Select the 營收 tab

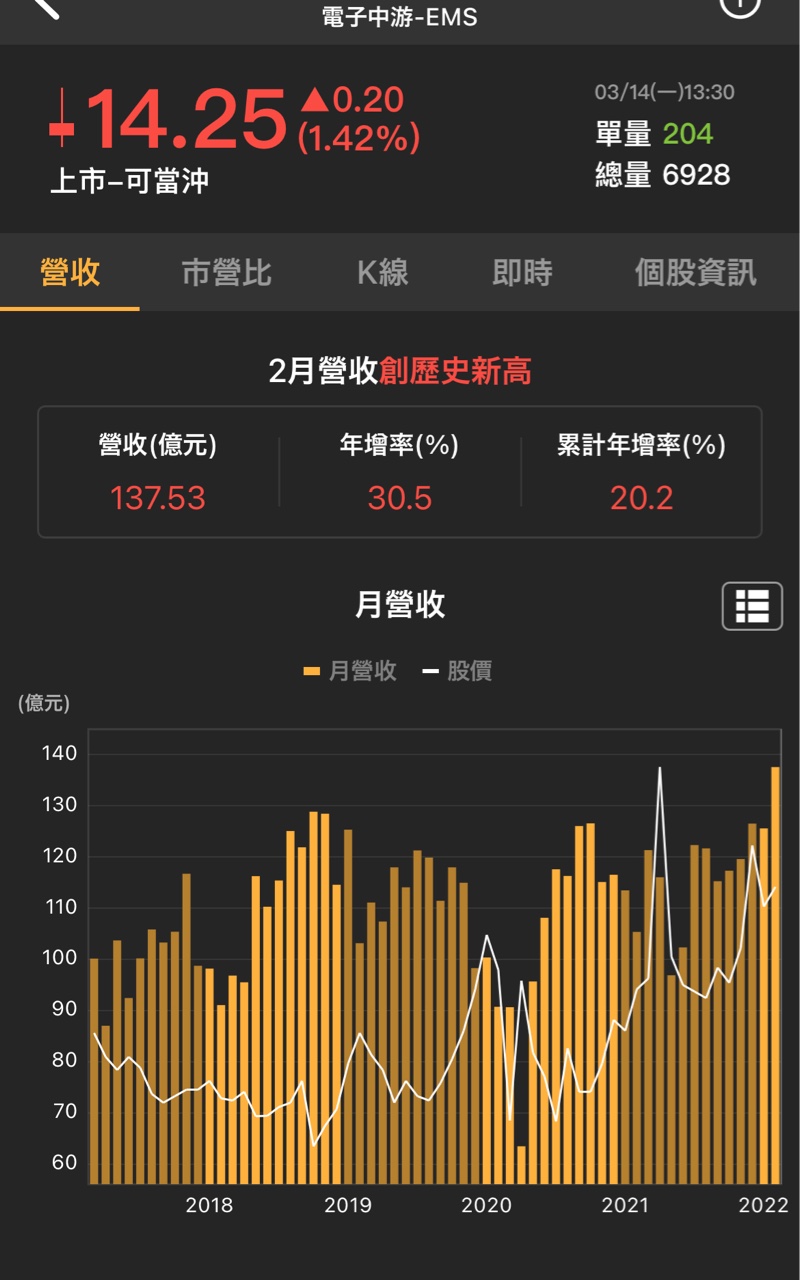(x=70, y=273)
